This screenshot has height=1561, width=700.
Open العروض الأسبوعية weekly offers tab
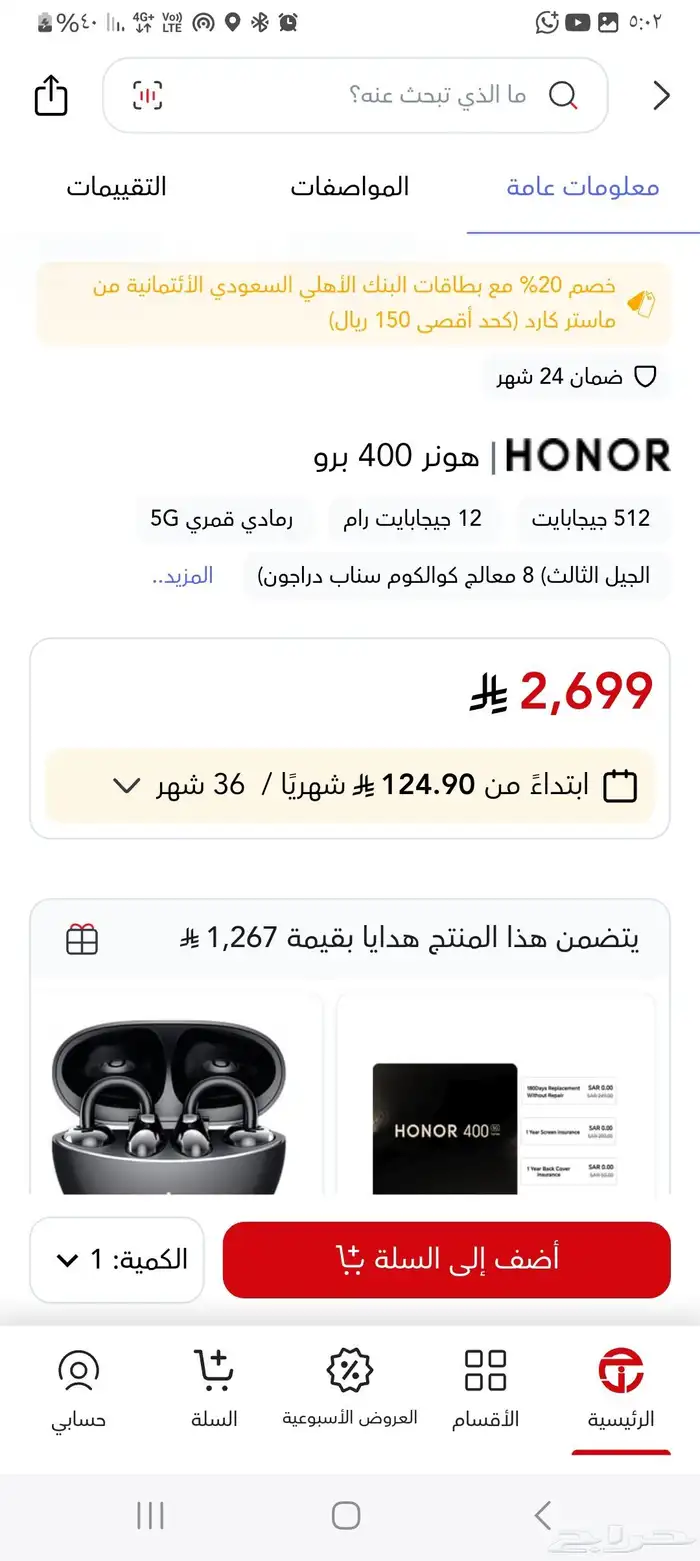[350, 1390]
